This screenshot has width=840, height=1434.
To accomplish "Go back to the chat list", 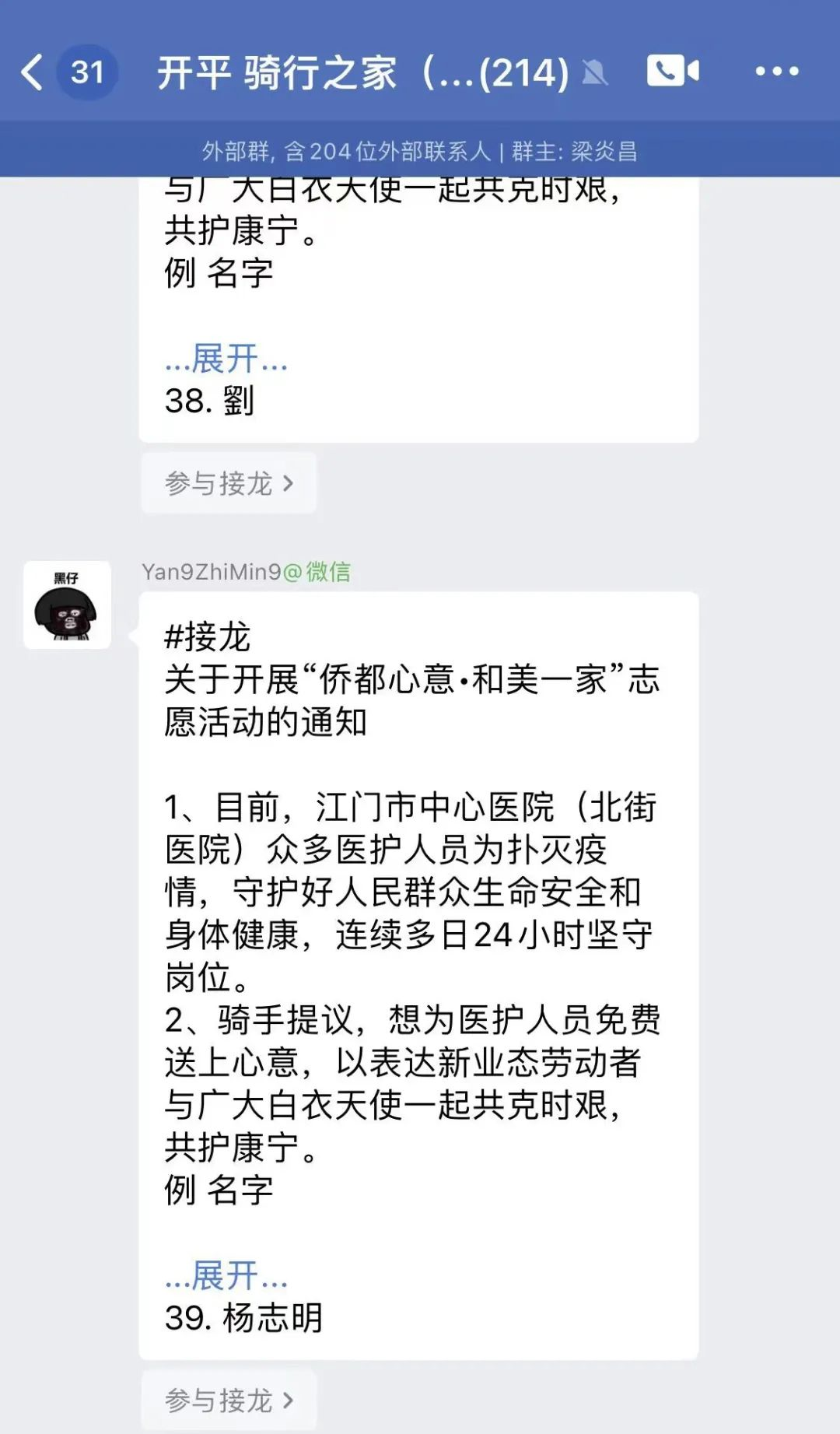I will point(33,72).
